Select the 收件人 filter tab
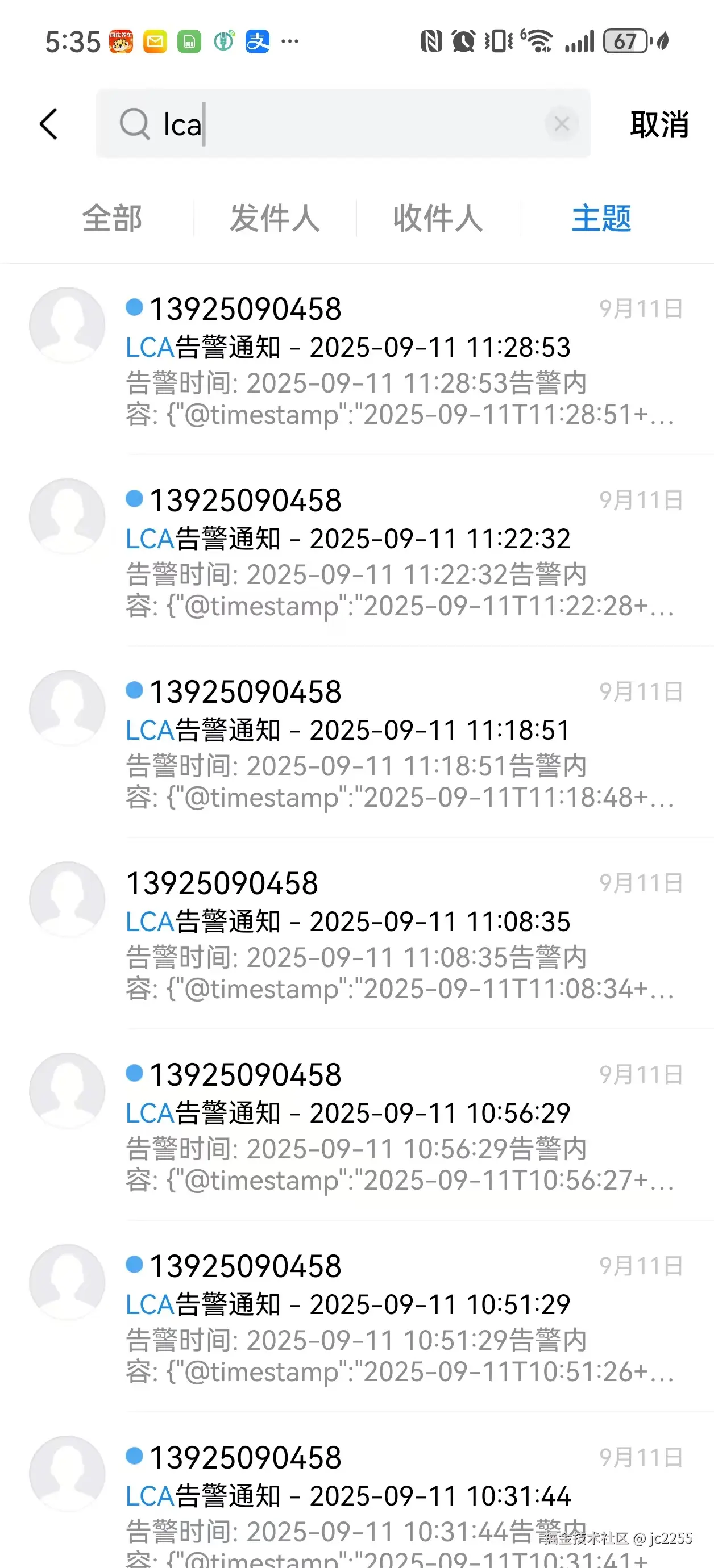 click(x=438, y=219)
